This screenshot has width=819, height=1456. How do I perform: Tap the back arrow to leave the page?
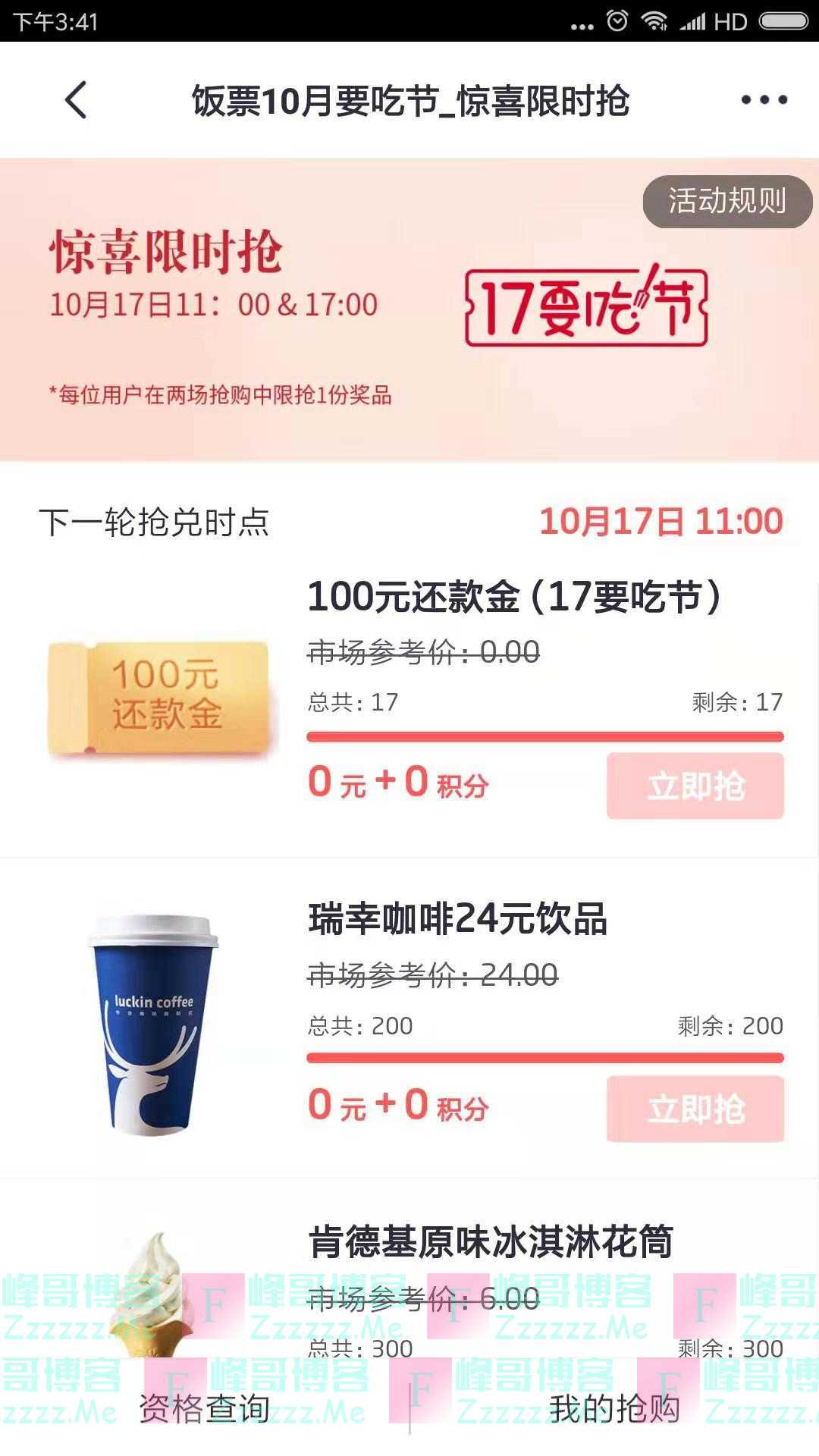(74, 100)
